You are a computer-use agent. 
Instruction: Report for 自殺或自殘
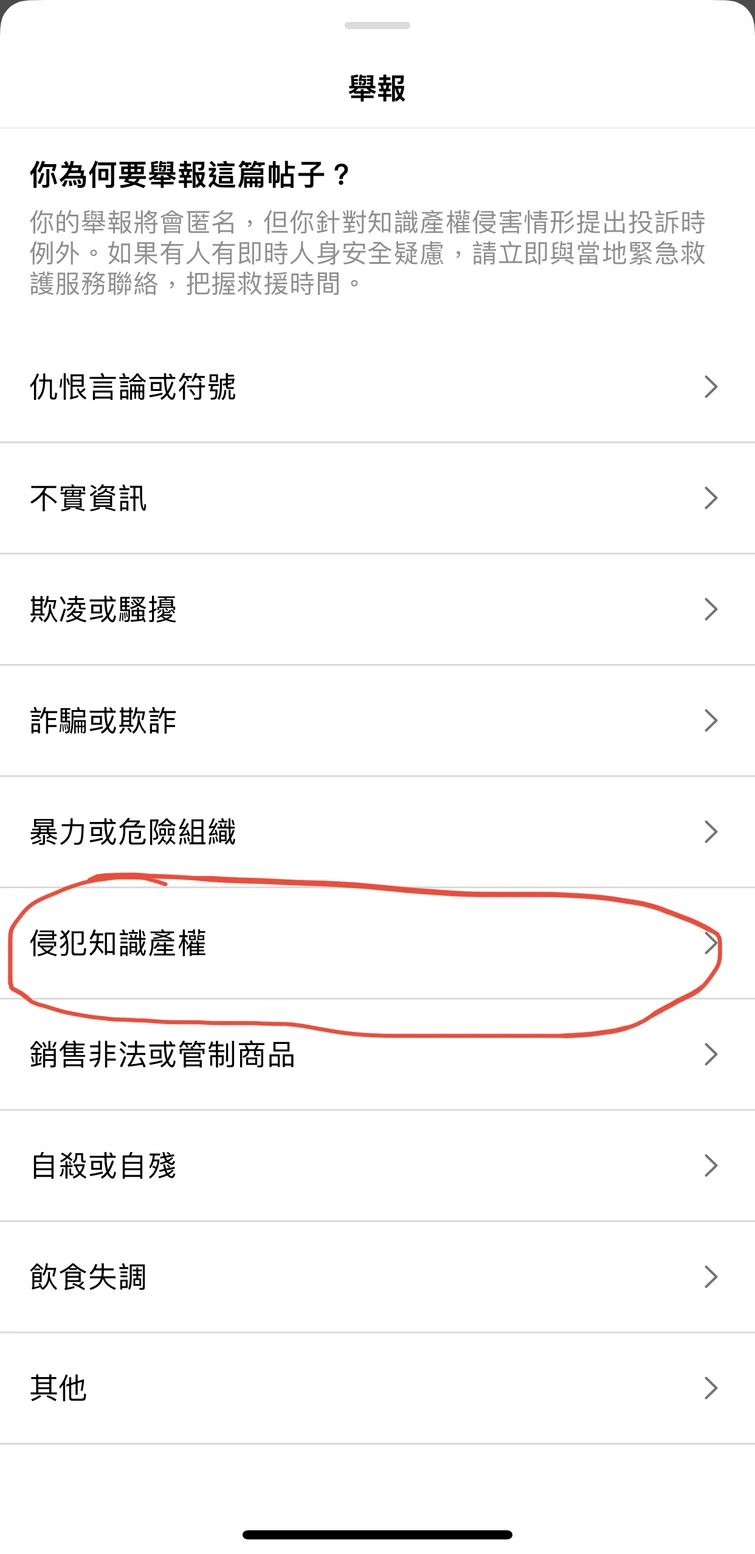click(104, 1165)
